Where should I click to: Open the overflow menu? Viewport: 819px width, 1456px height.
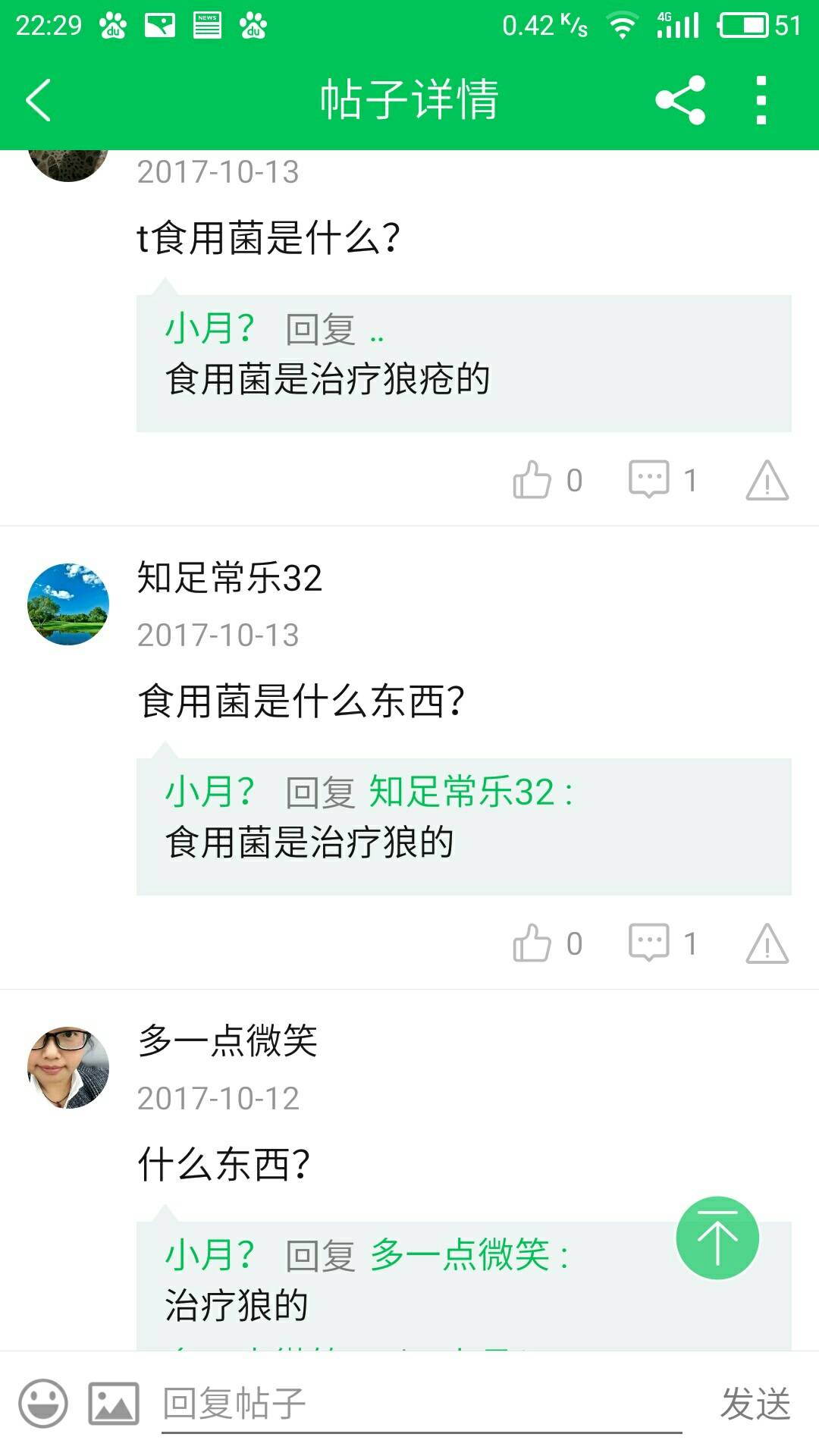pyautogui.click(x=761, y=100)
